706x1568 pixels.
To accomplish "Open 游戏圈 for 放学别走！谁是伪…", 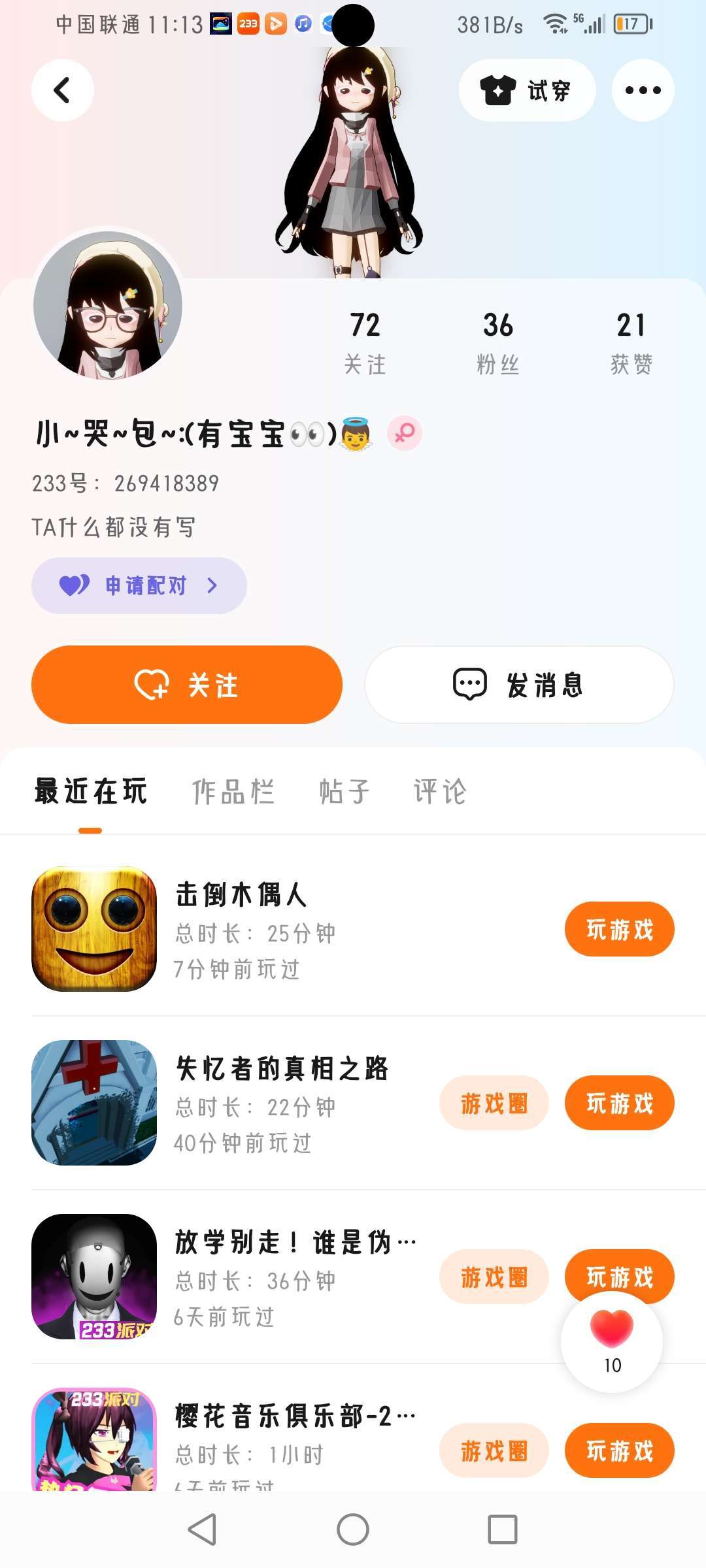I will 494,1277.
